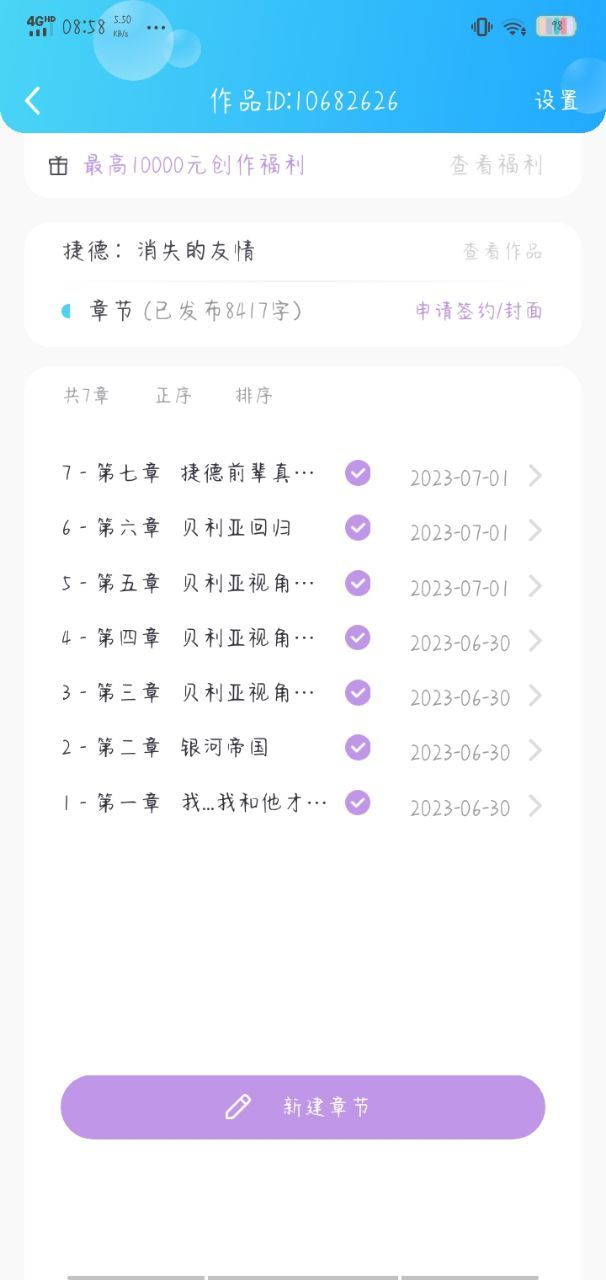
Task: Go back using the top-left arrow
Action: tap(33, 100)
